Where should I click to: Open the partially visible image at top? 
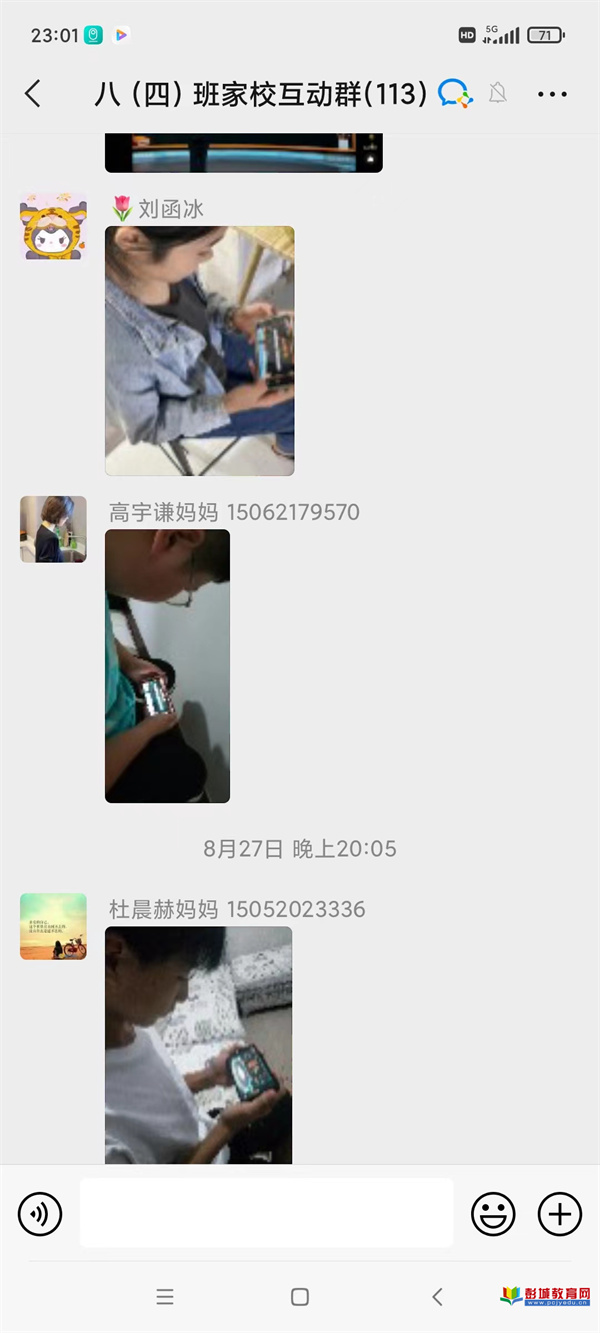tap(243, 153)
